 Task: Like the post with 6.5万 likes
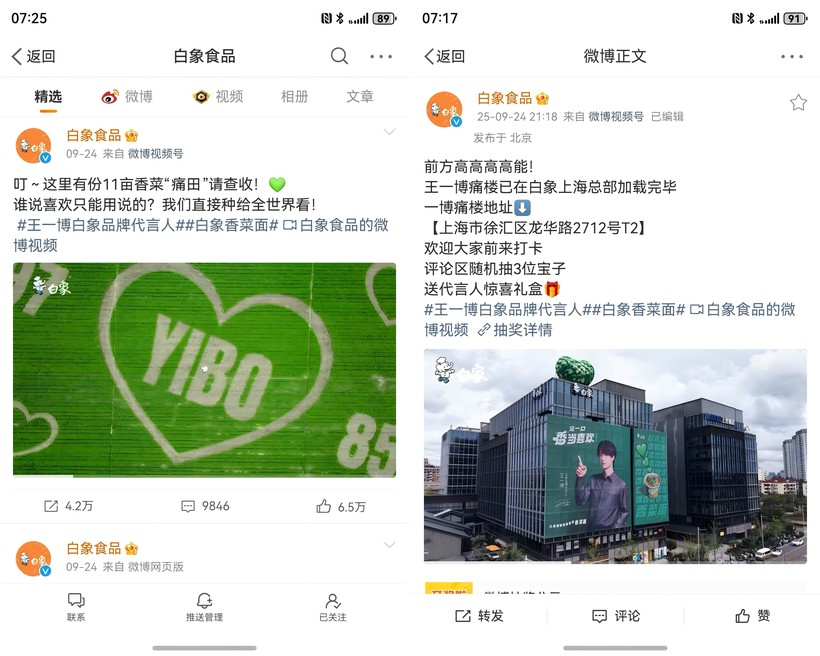pyautogui.click(x=341, y=506)
